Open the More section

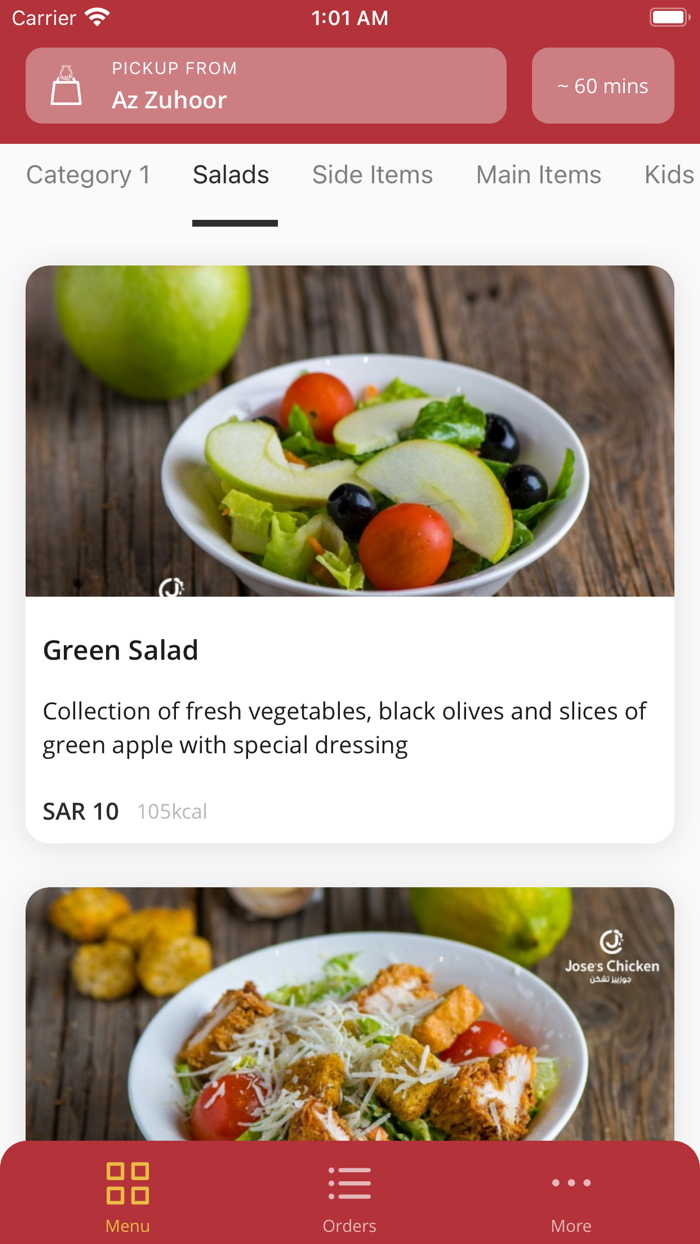[571, 1197]
